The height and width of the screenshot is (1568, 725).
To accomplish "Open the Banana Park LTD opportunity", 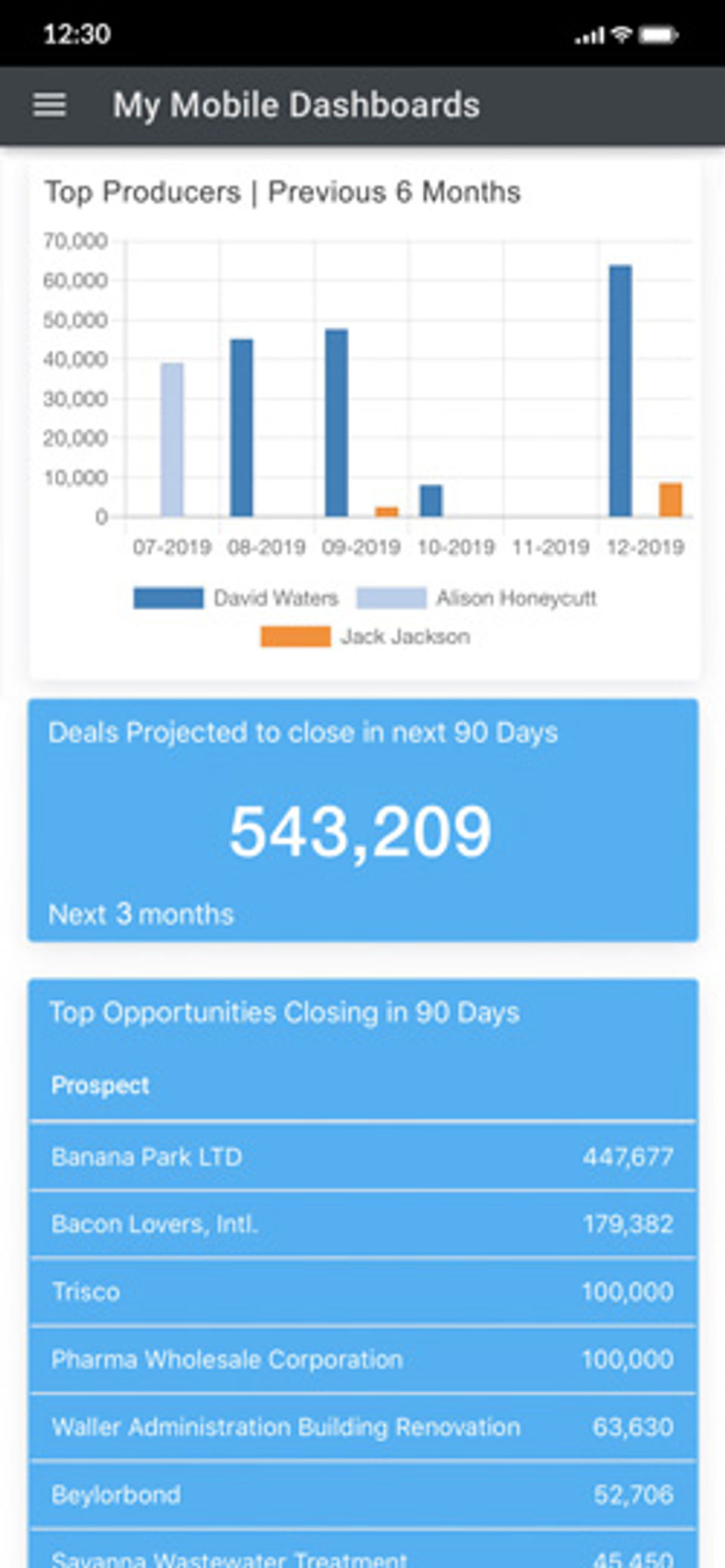I will pos(362,1157).
